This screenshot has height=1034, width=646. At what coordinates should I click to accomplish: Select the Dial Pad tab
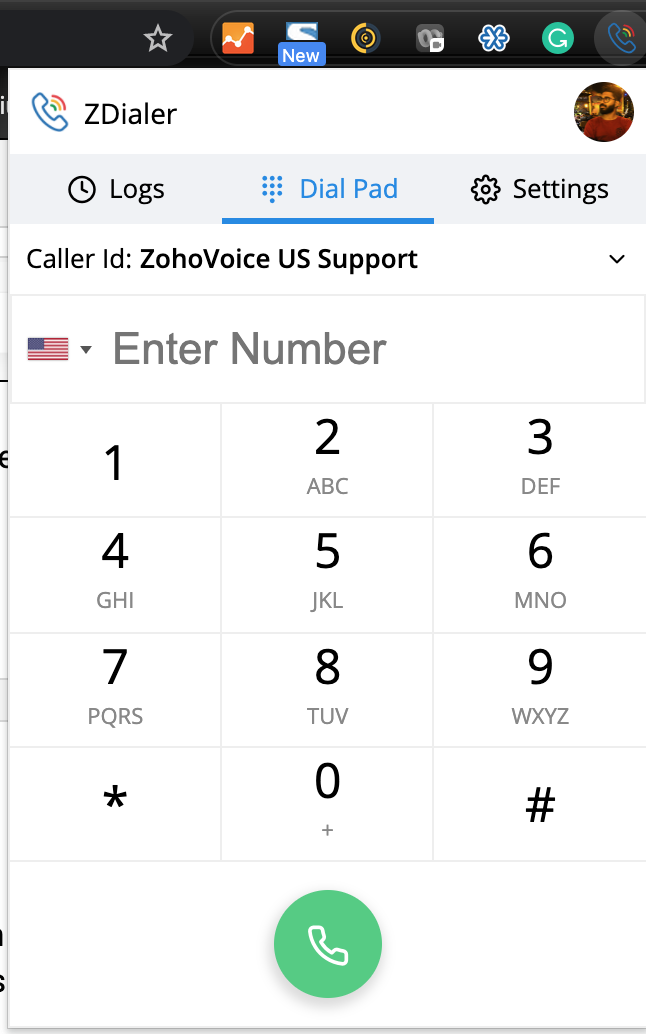328,189
